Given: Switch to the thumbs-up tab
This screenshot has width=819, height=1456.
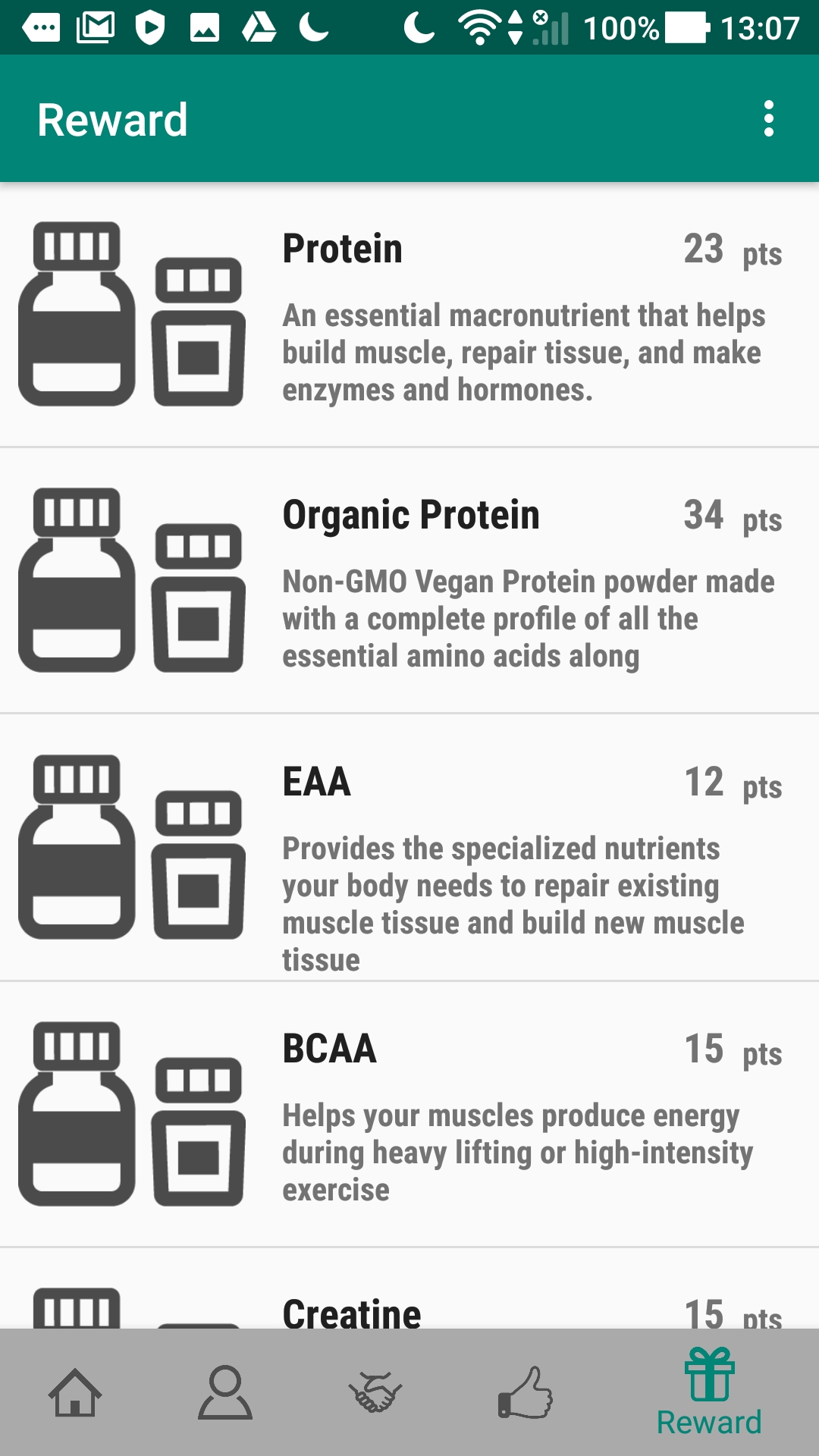Looking at the screenshot, I should click(525, 1392).
